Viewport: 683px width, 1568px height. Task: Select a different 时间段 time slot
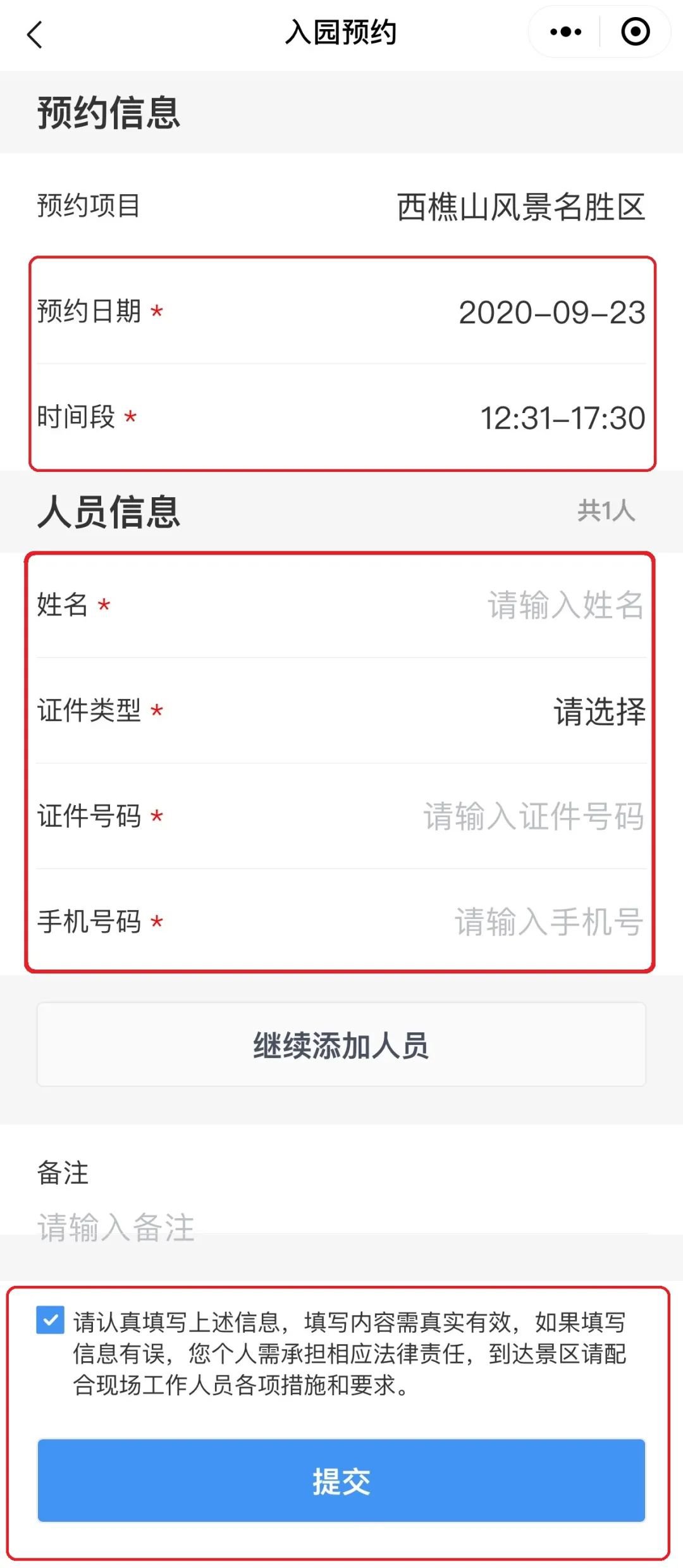pos(562,418)
